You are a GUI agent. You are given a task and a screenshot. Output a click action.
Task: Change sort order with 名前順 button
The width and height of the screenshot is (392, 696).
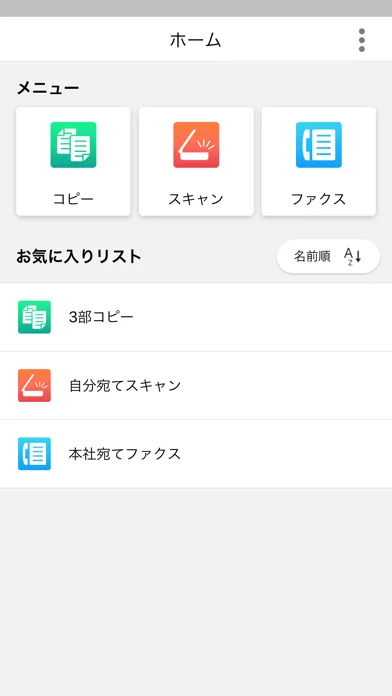pyautogui.click(x=328, y=257)
